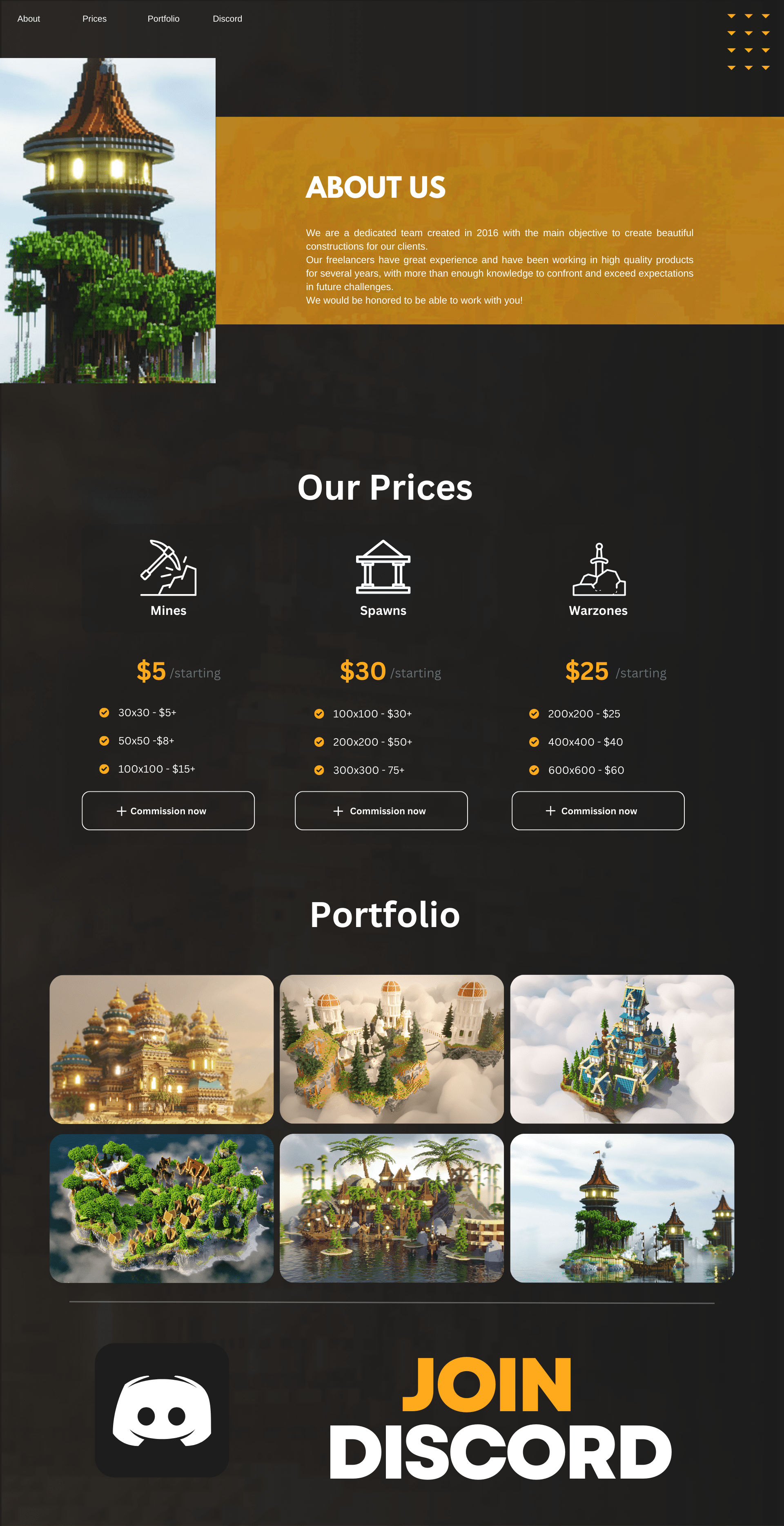
Task: View the white domed towers build
Action: pos(392,1049)
